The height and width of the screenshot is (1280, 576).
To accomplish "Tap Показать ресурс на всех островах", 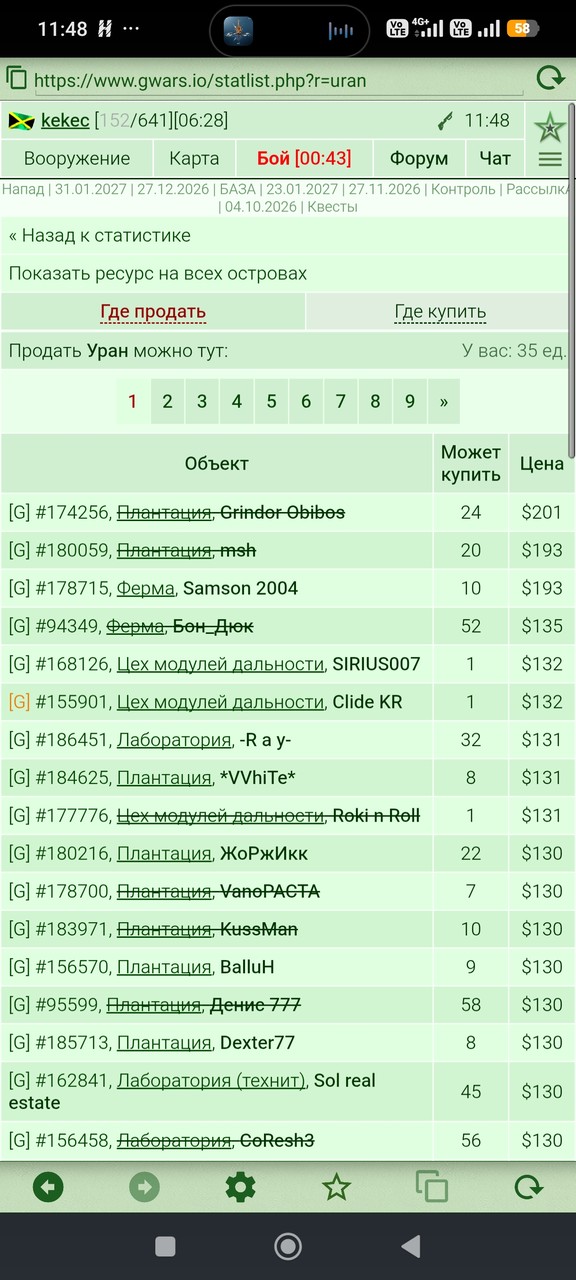I will click(158, 273).
